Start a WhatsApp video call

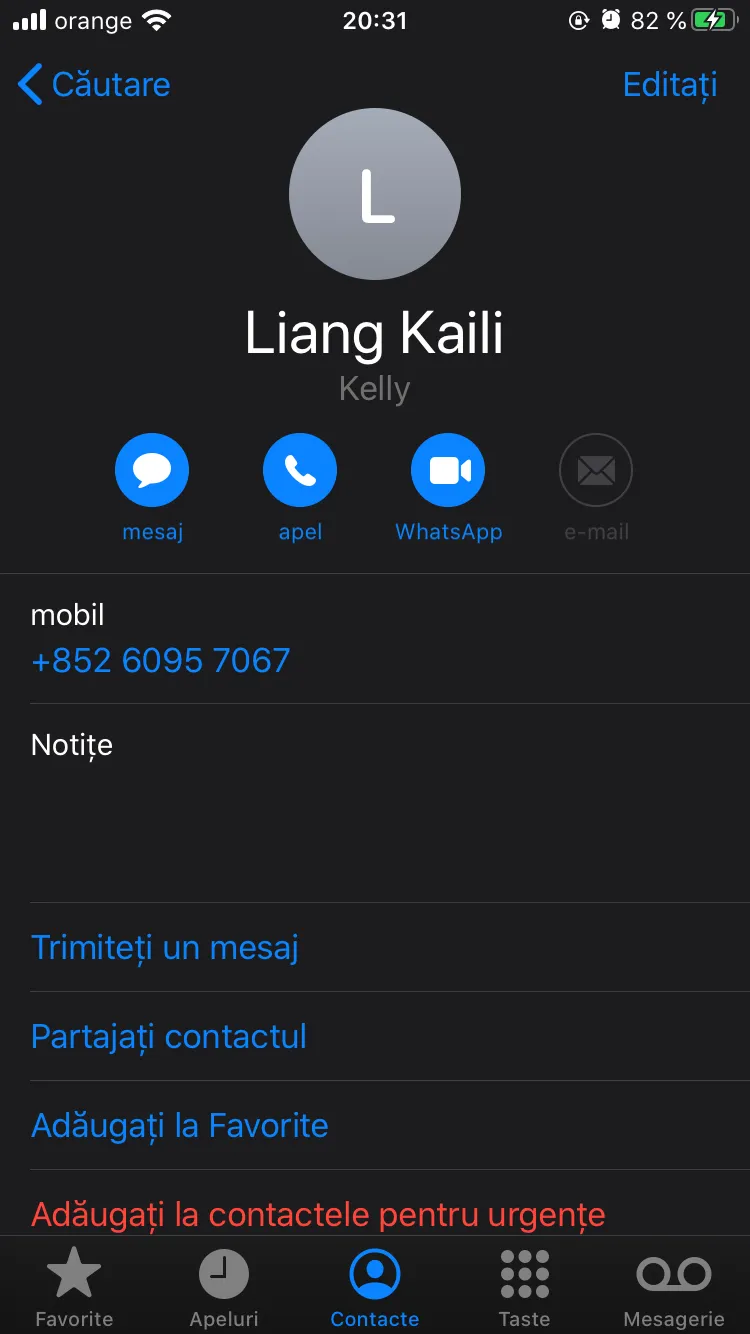tap(448, 470)
